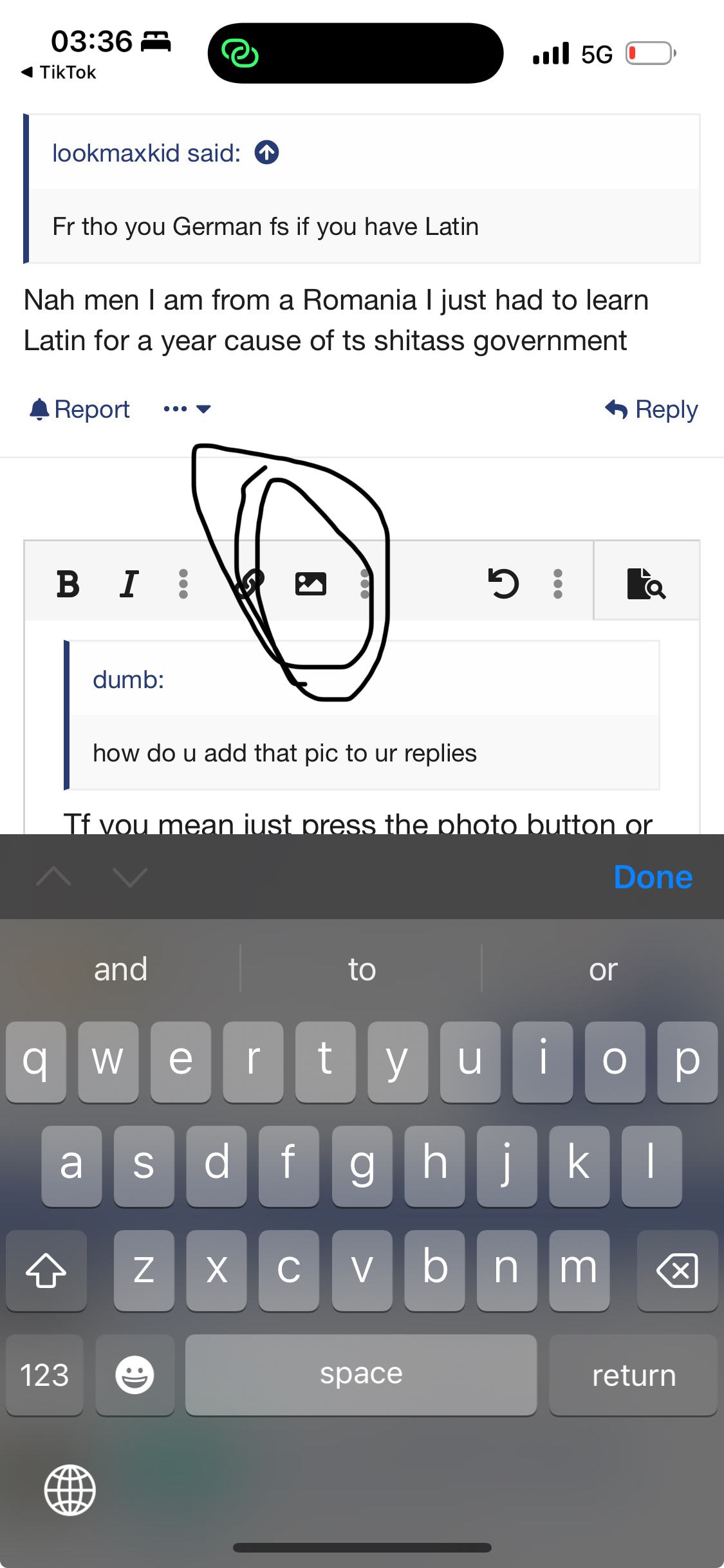Report the Romania reply post
724x1568 pixels.
pyautogui.click(x=80, y=409)
